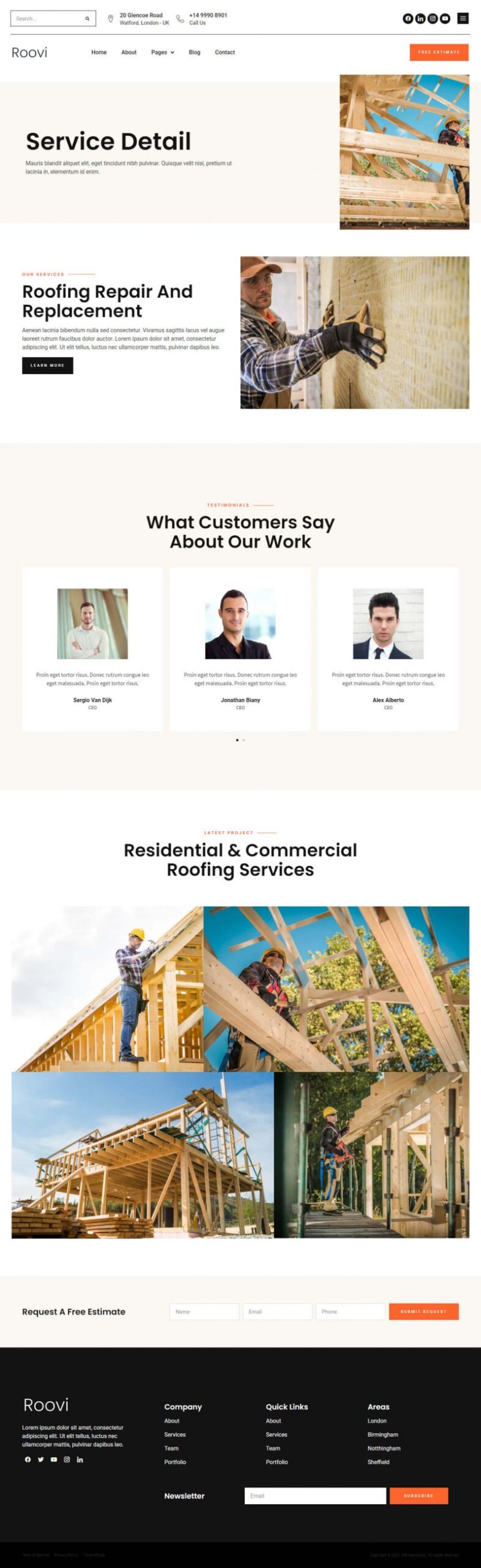Subscribe to the newsletter
Viewport: 481px width, 1568px height.
click(x=419, y=1496)
